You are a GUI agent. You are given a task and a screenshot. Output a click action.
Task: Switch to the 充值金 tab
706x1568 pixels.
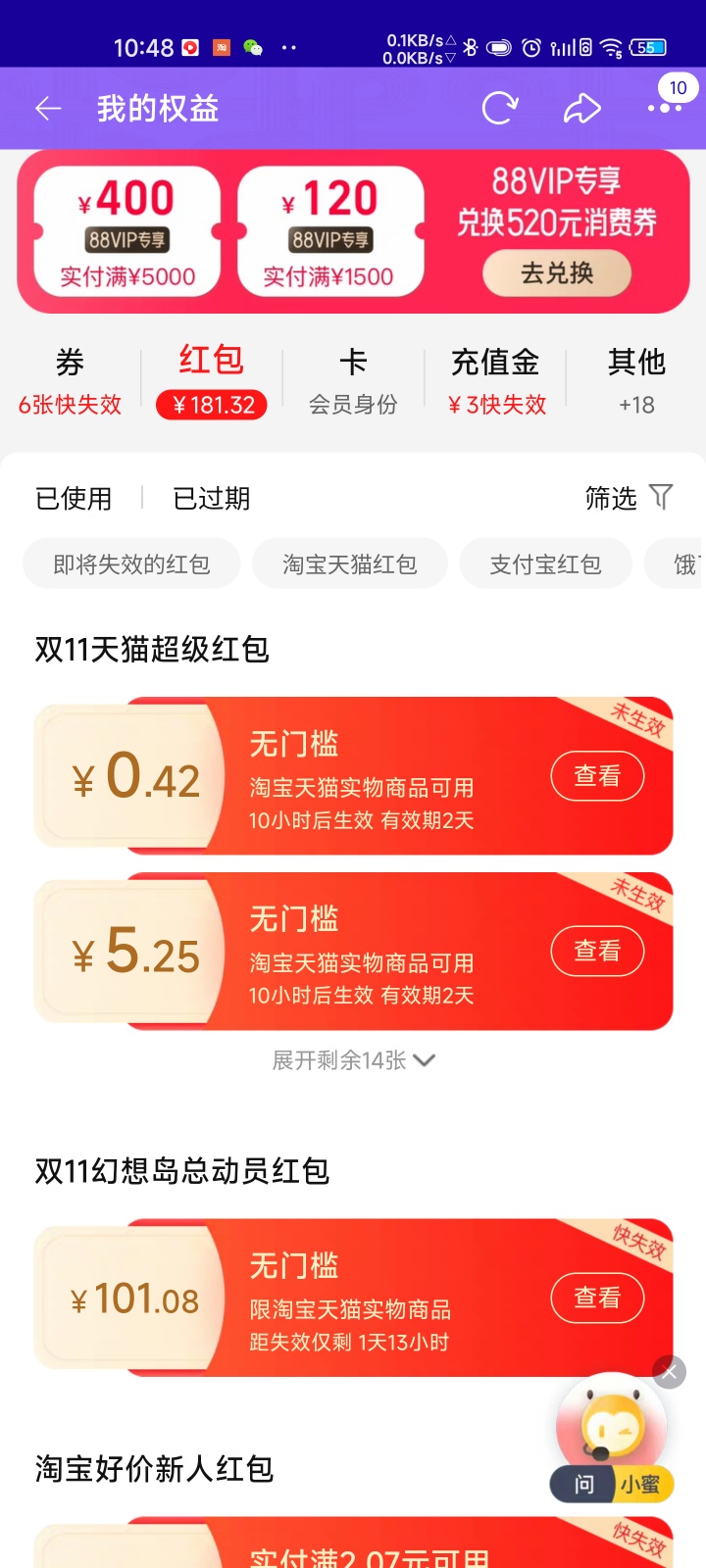(x=495, y=380)
